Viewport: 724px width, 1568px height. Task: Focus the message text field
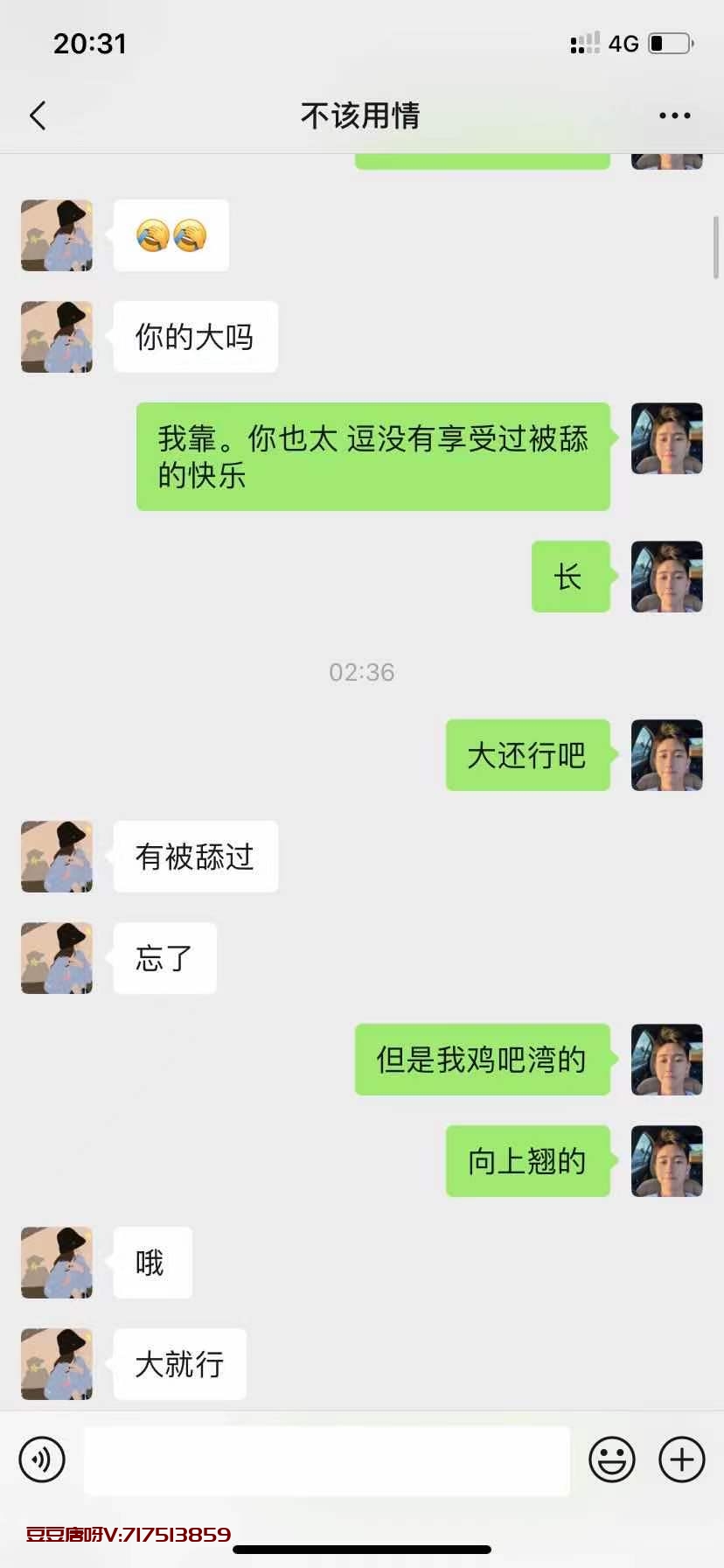(x=326, y=1459)
